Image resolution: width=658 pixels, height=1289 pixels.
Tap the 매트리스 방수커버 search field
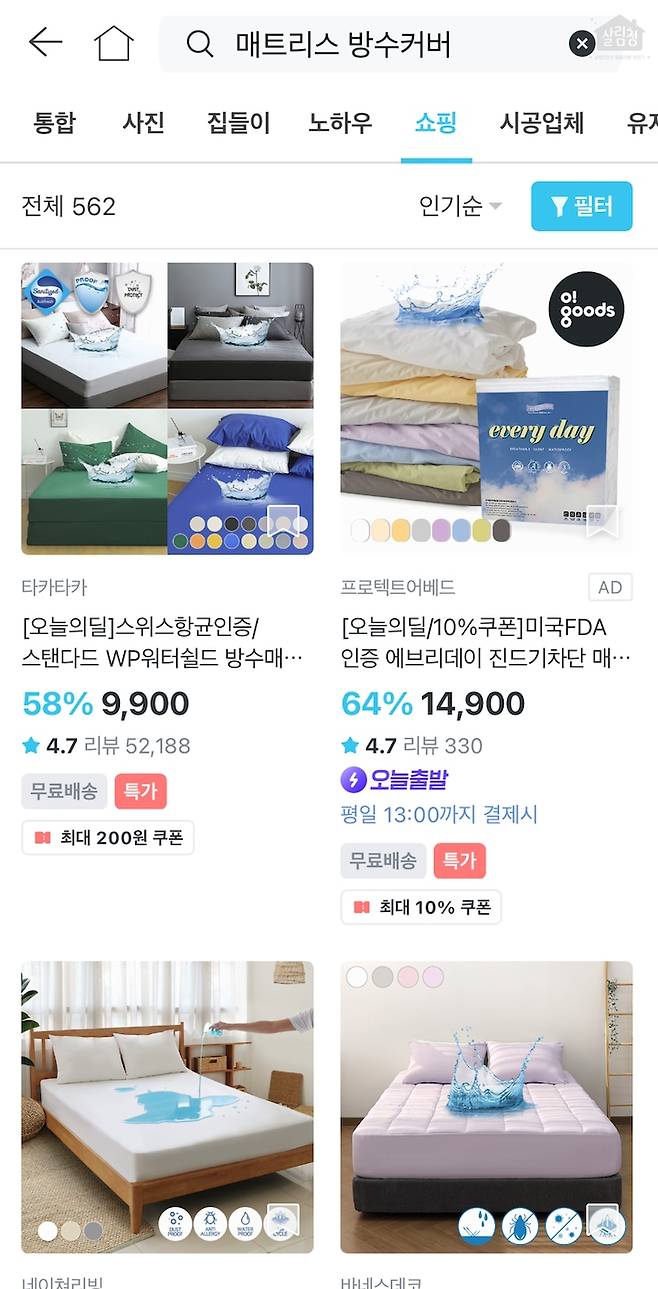370,44
